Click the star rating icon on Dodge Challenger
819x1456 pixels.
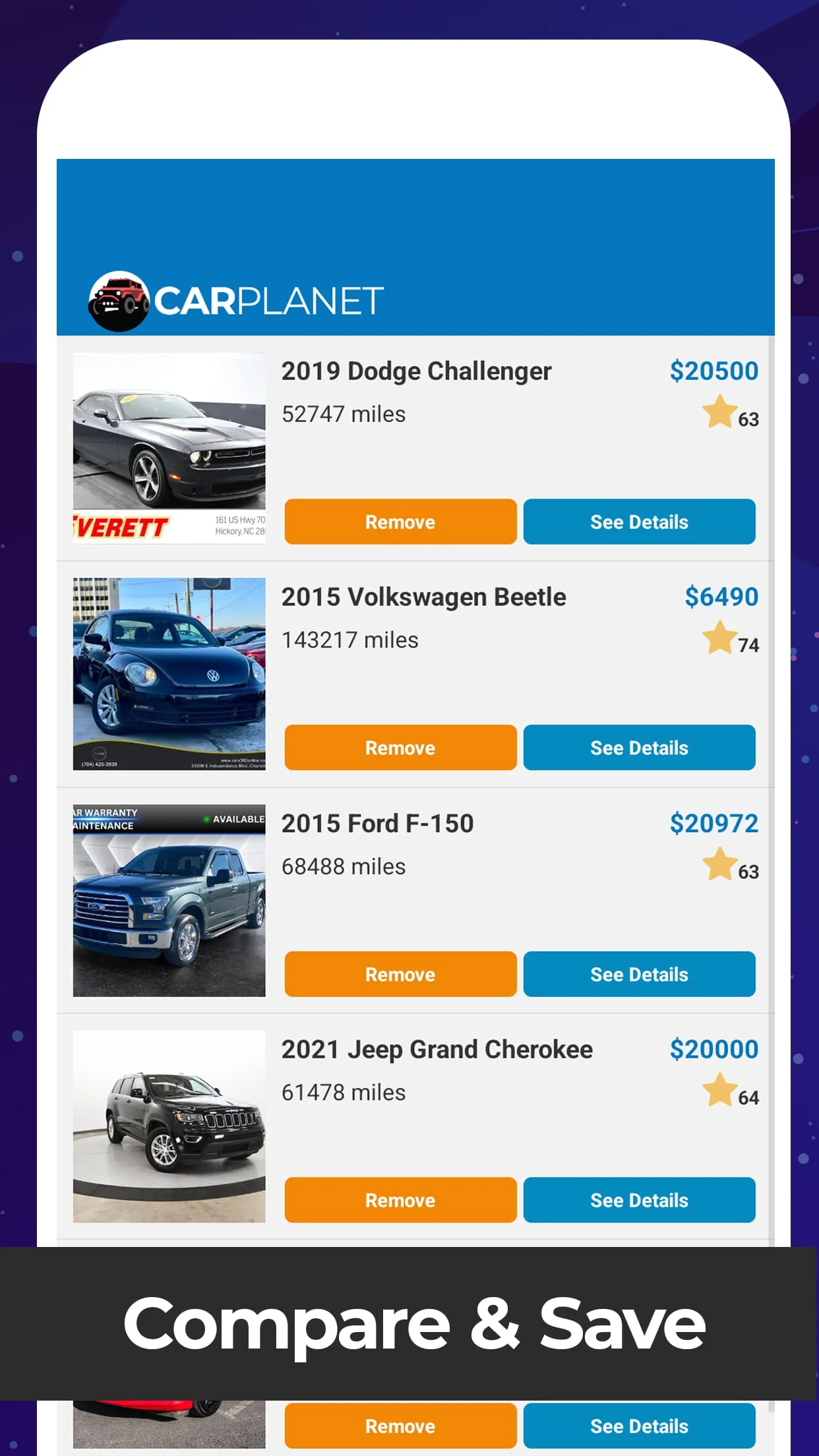tap(719, 411)
